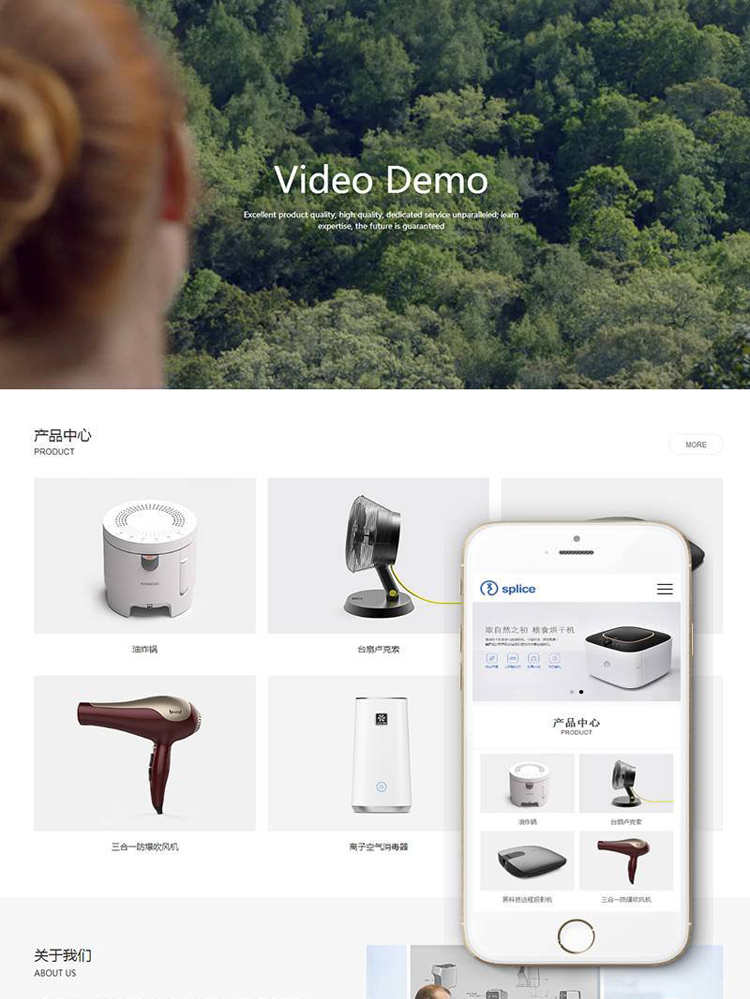
Task: Select the active second carousel dot
Action: click(x=580, y=691)
